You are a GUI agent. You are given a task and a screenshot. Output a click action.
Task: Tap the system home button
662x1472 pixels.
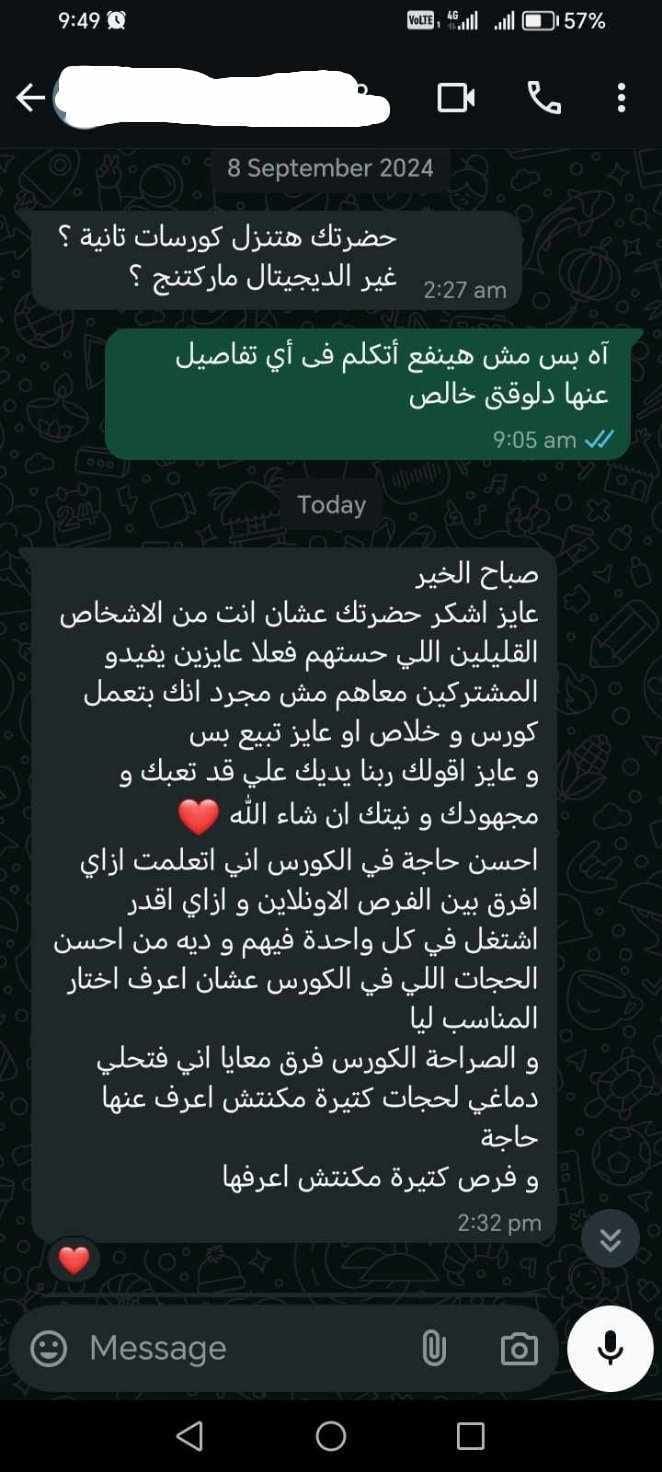tap(331, 1436)
